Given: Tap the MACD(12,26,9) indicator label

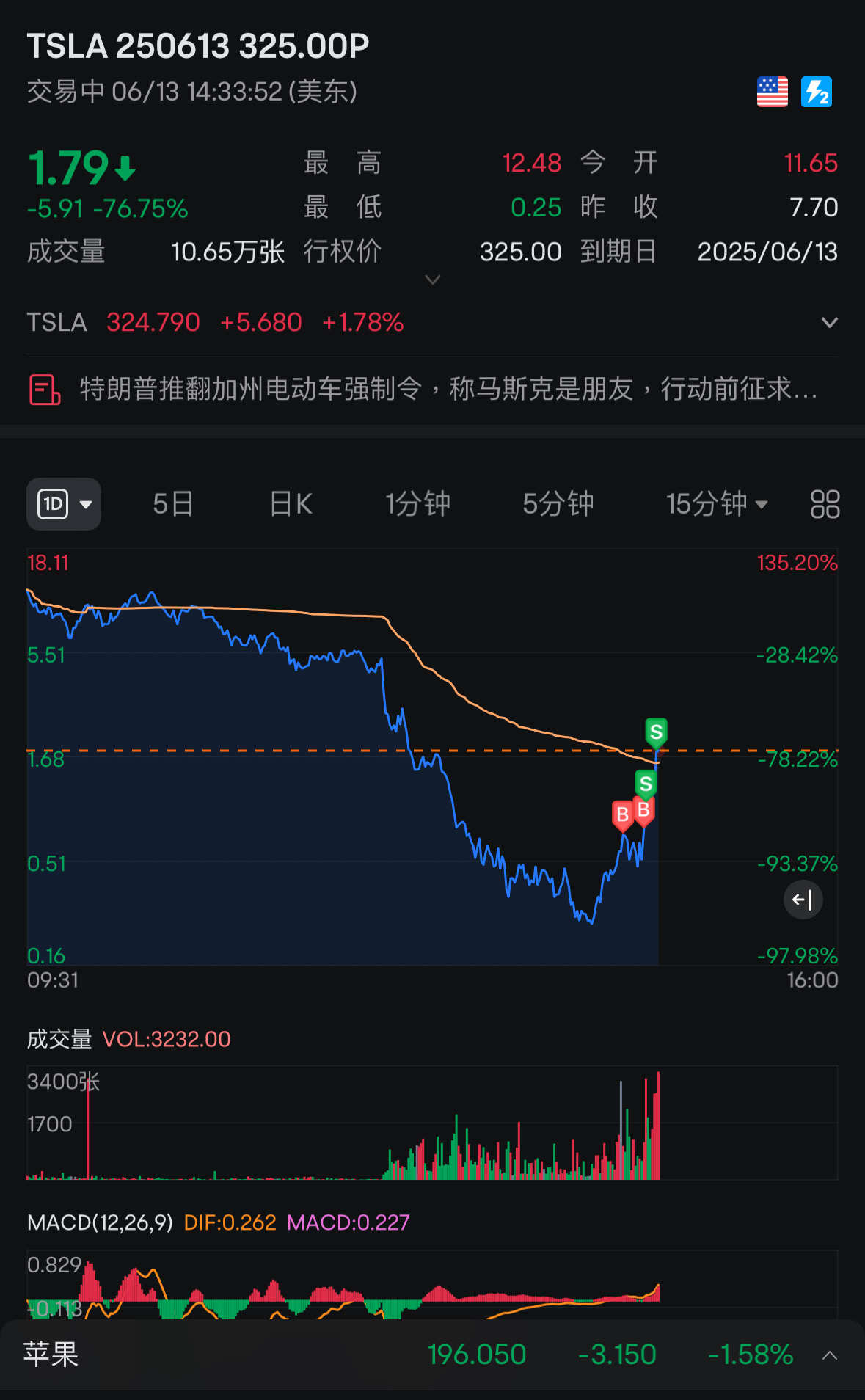Looking at the screenshot, I should pos(100,1222).
